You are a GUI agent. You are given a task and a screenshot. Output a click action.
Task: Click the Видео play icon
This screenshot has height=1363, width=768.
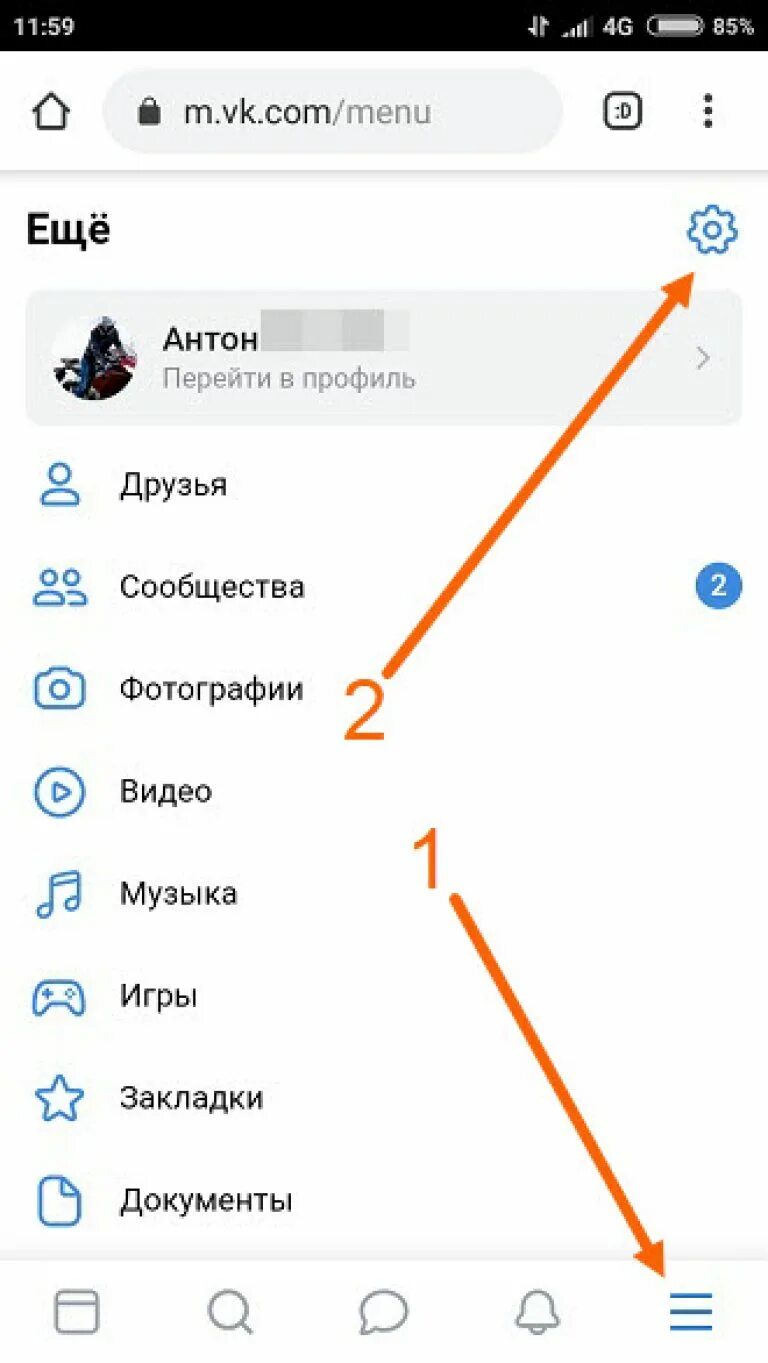pyautogui.click(x=60, y=791)
